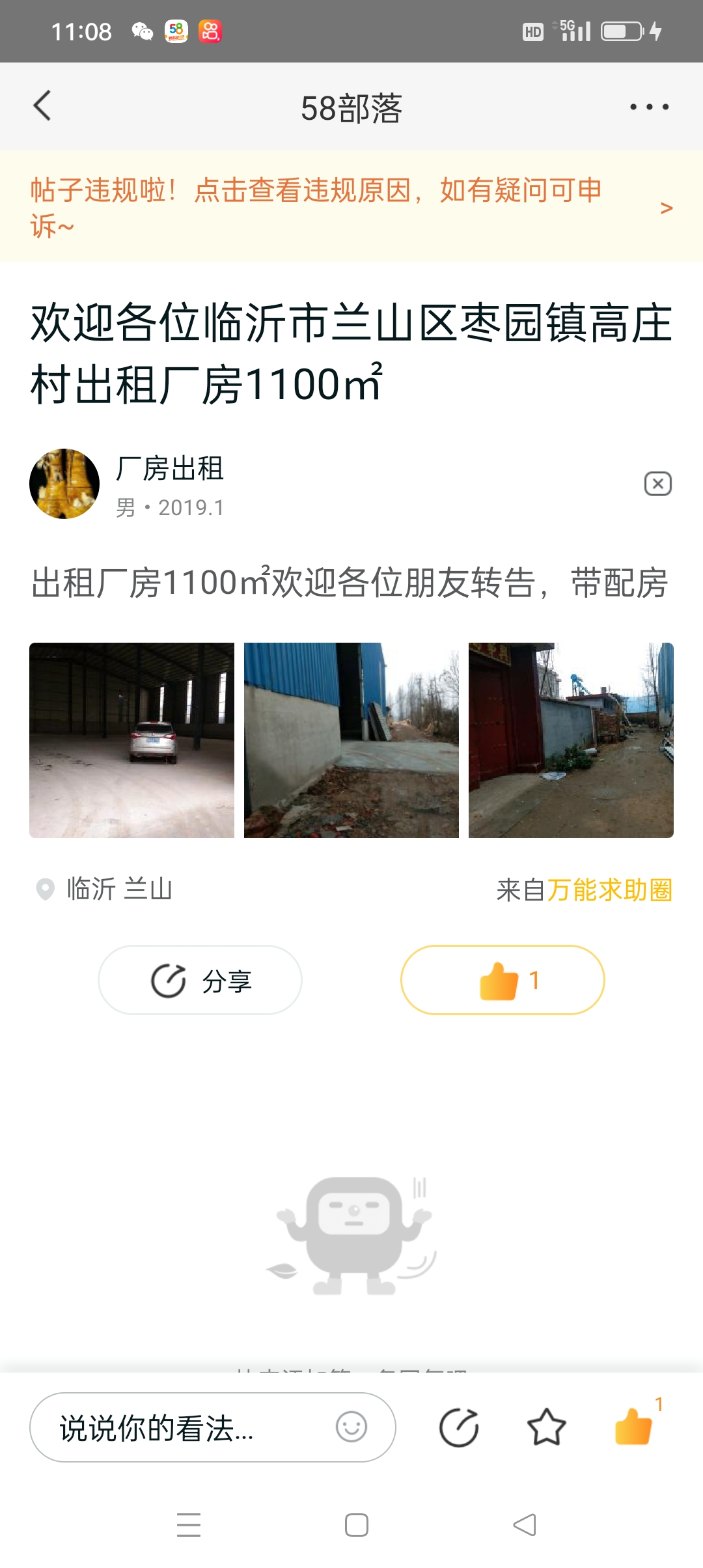View the blue factory wall photo
Viewport: 703px width, 1568px height.
(351, 740)
